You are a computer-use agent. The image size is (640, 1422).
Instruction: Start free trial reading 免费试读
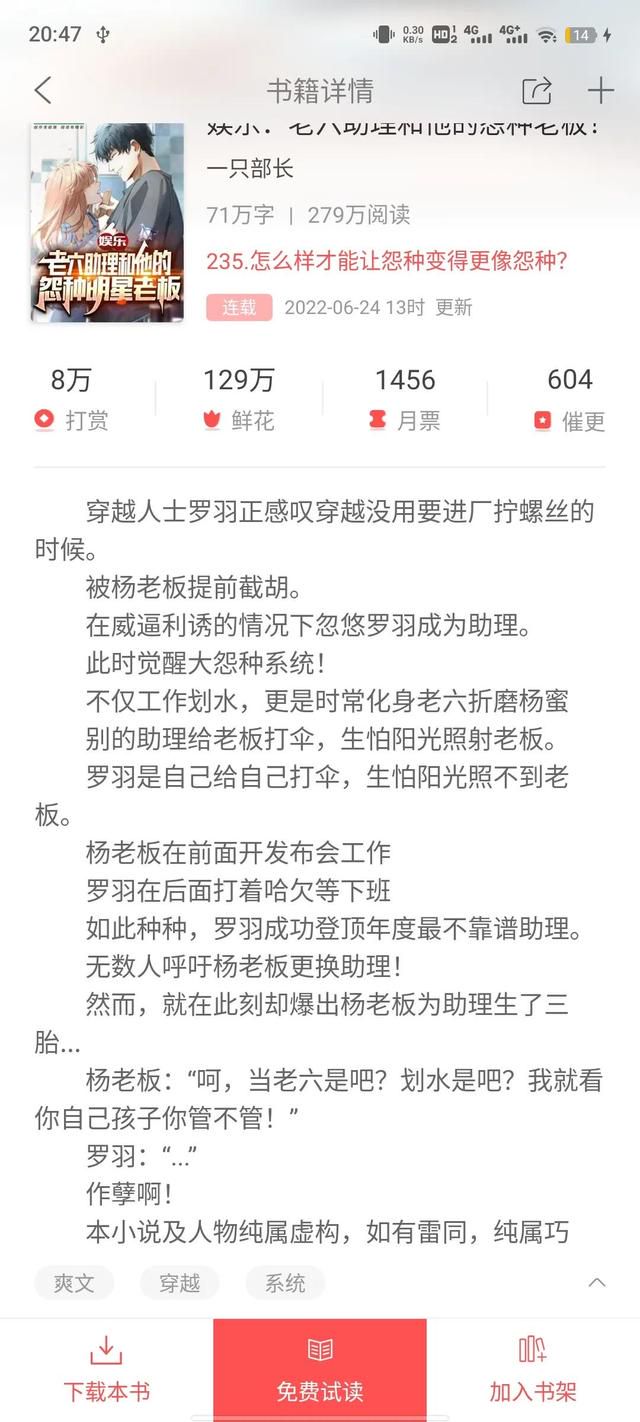click(320, 1368)
